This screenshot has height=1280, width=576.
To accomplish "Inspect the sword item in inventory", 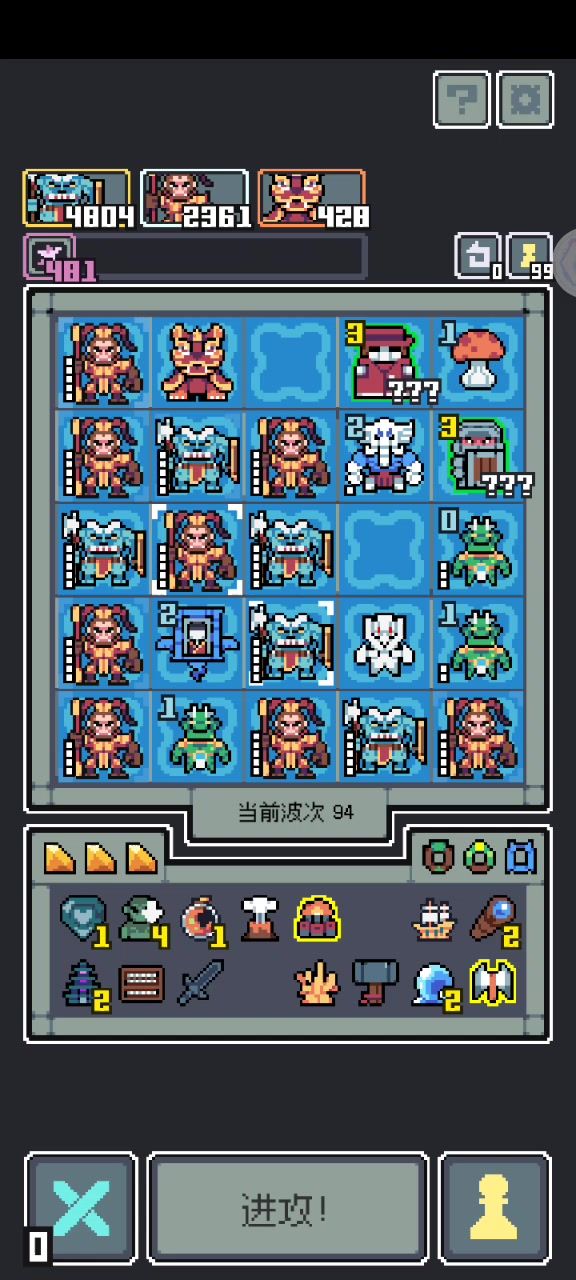I will tap(200, 982).
